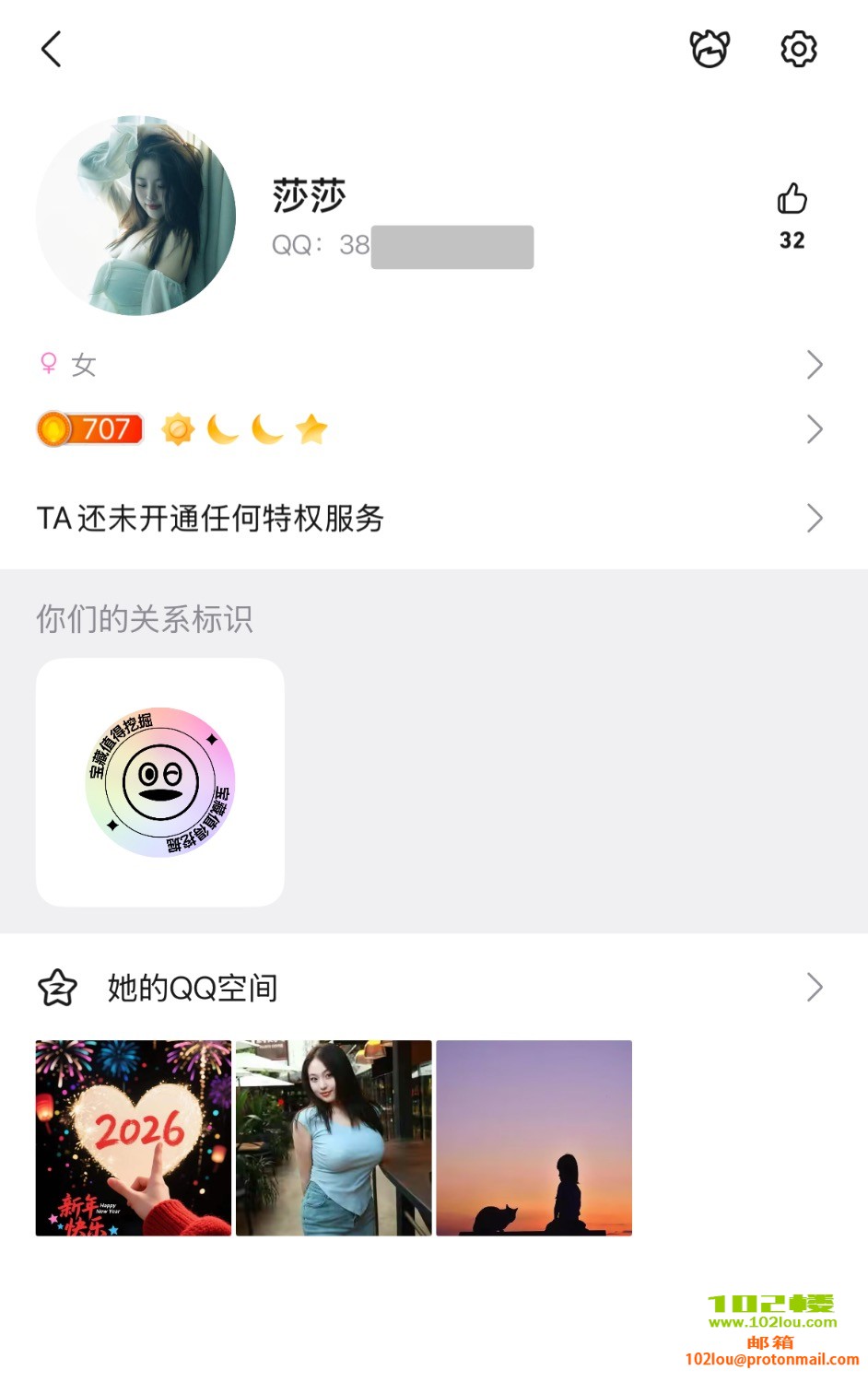The image size is (868, 1382).
Task: Open the 宝藏值得挖掘 relationship badge card
Action: point(160,782)
